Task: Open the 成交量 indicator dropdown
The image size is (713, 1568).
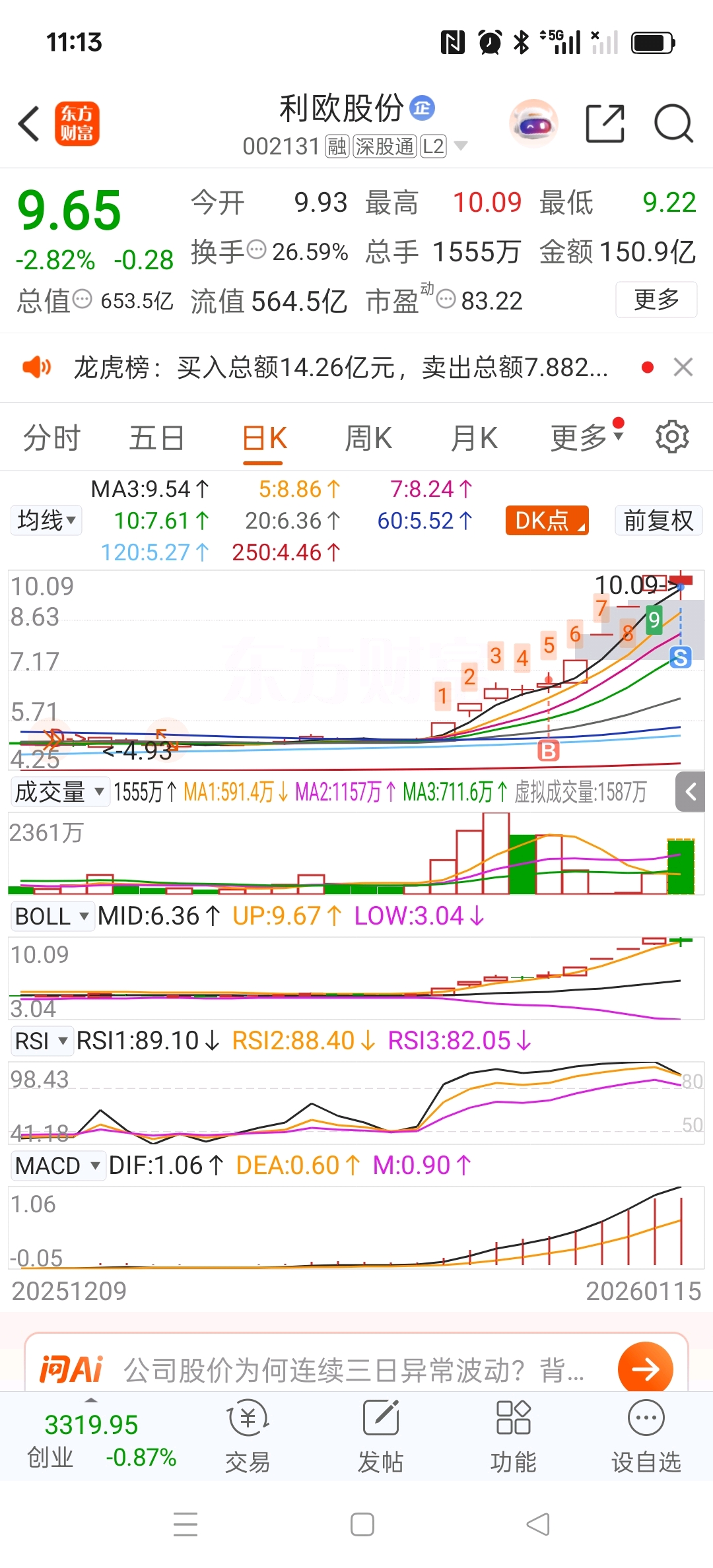Action: [x=59, y=791]
